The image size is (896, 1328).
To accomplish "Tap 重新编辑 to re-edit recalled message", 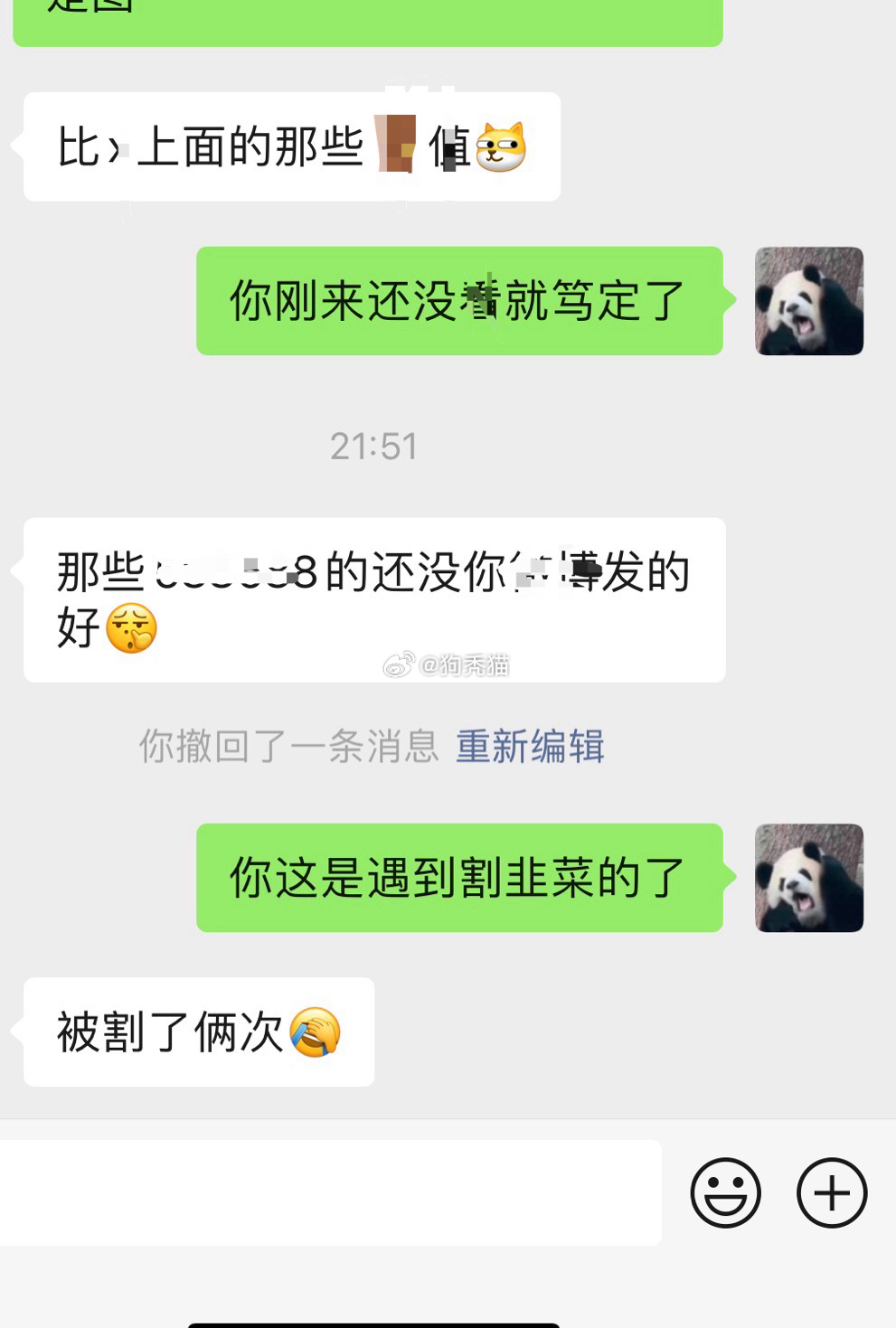I will (x=530, y=747).
